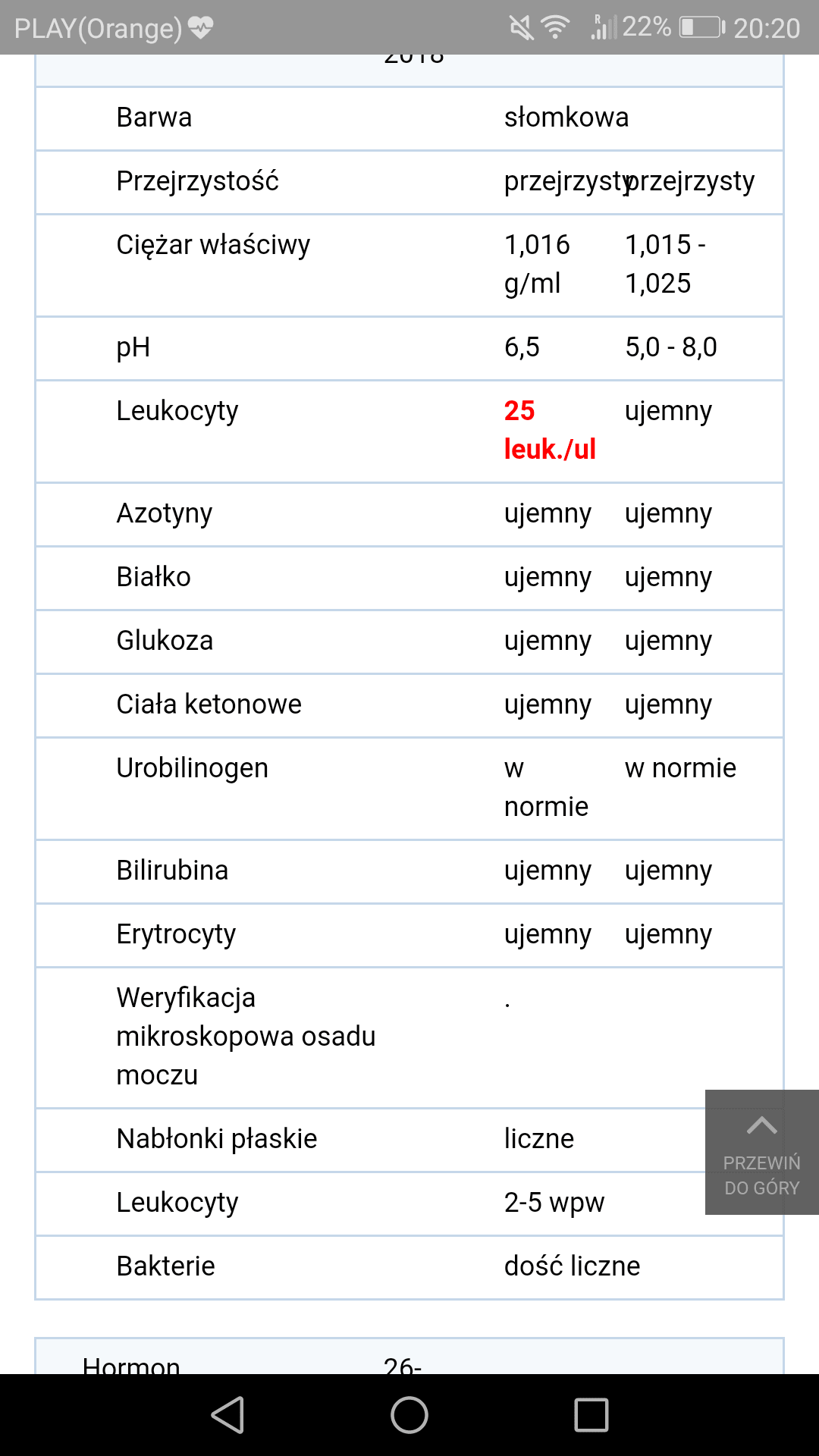Tap the PRZEWIŃ DO GÓRY scroll-to-top button

pyautogui.click(x=762, y=1152)
